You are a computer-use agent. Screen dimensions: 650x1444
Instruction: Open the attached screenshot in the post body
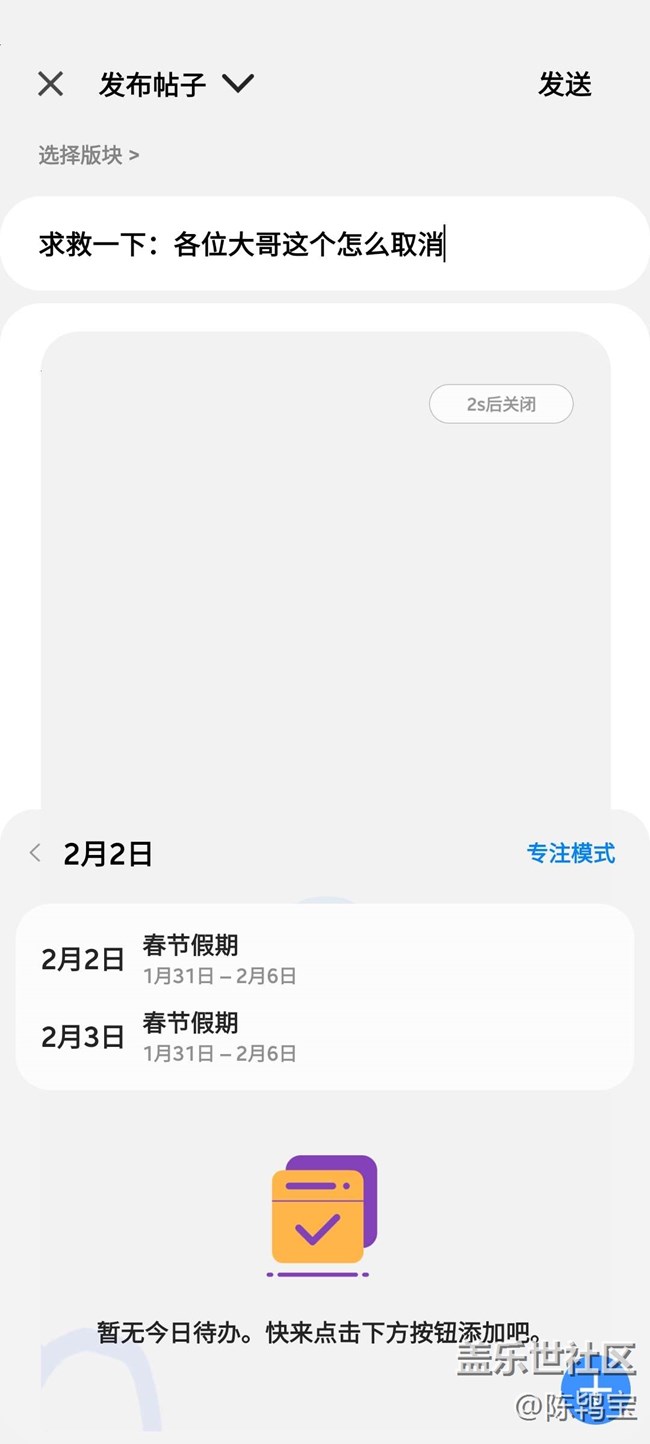[325, 600]
